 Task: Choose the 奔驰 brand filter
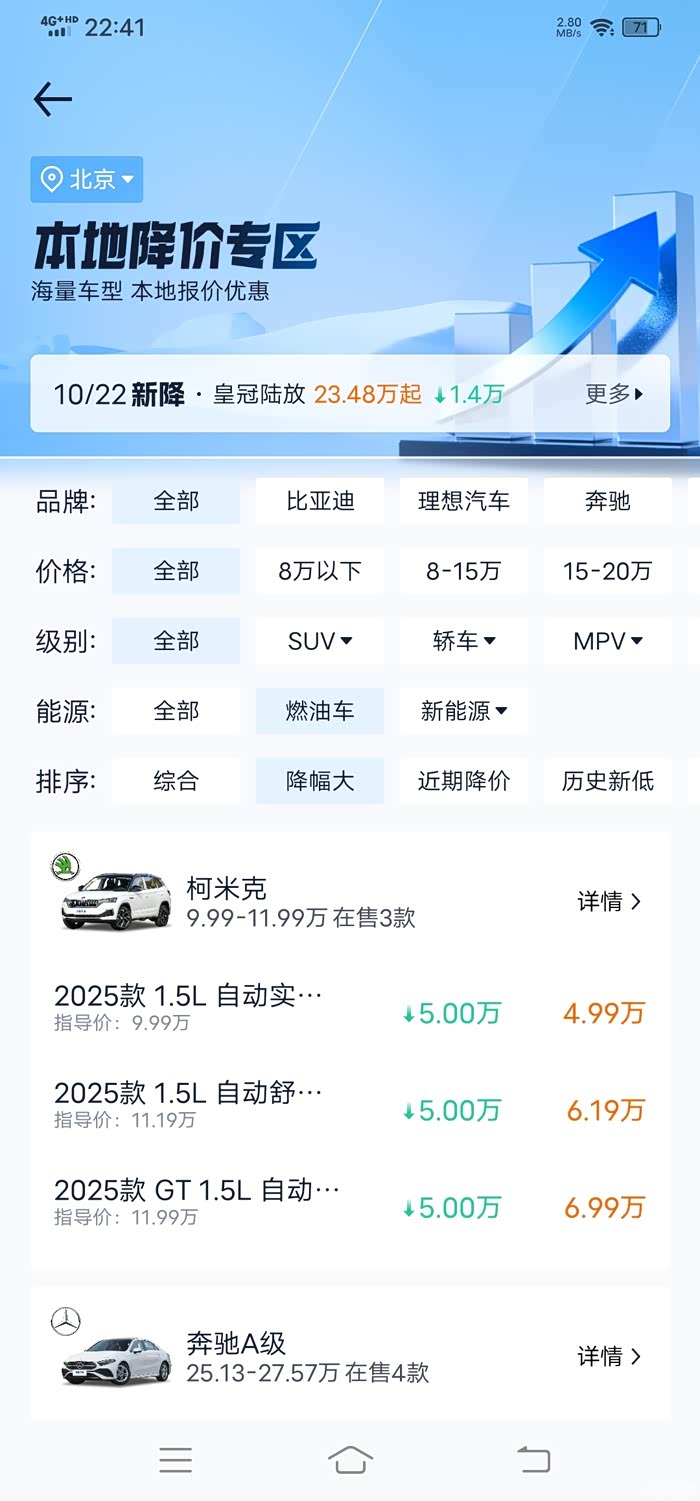tap(607, 501)
